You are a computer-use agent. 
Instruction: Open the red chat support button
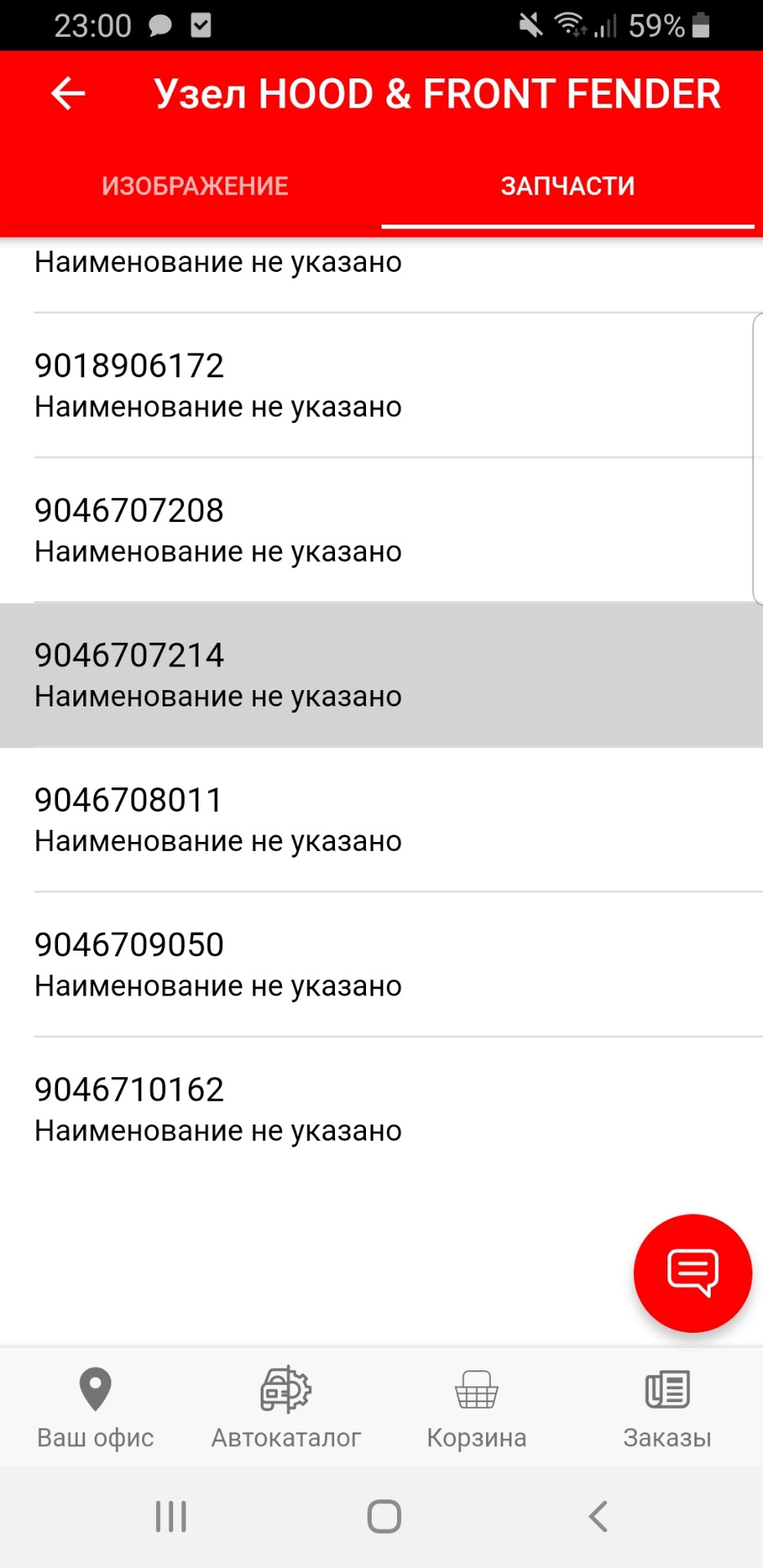tap(693, 1273)
